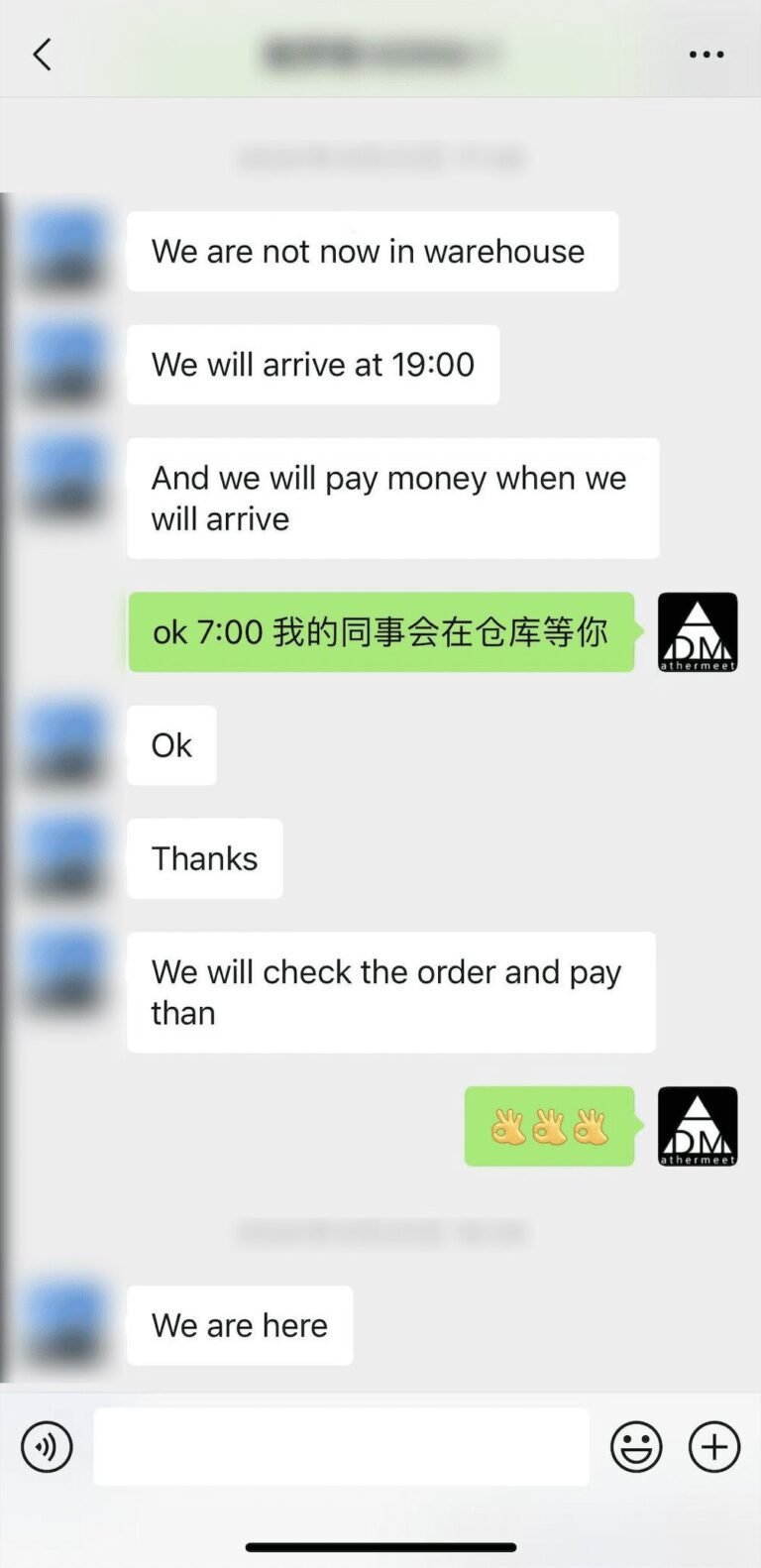Tap the home indicator bar at screen bottom
The image size is (761, 1568).
(x=380, y=1545)
